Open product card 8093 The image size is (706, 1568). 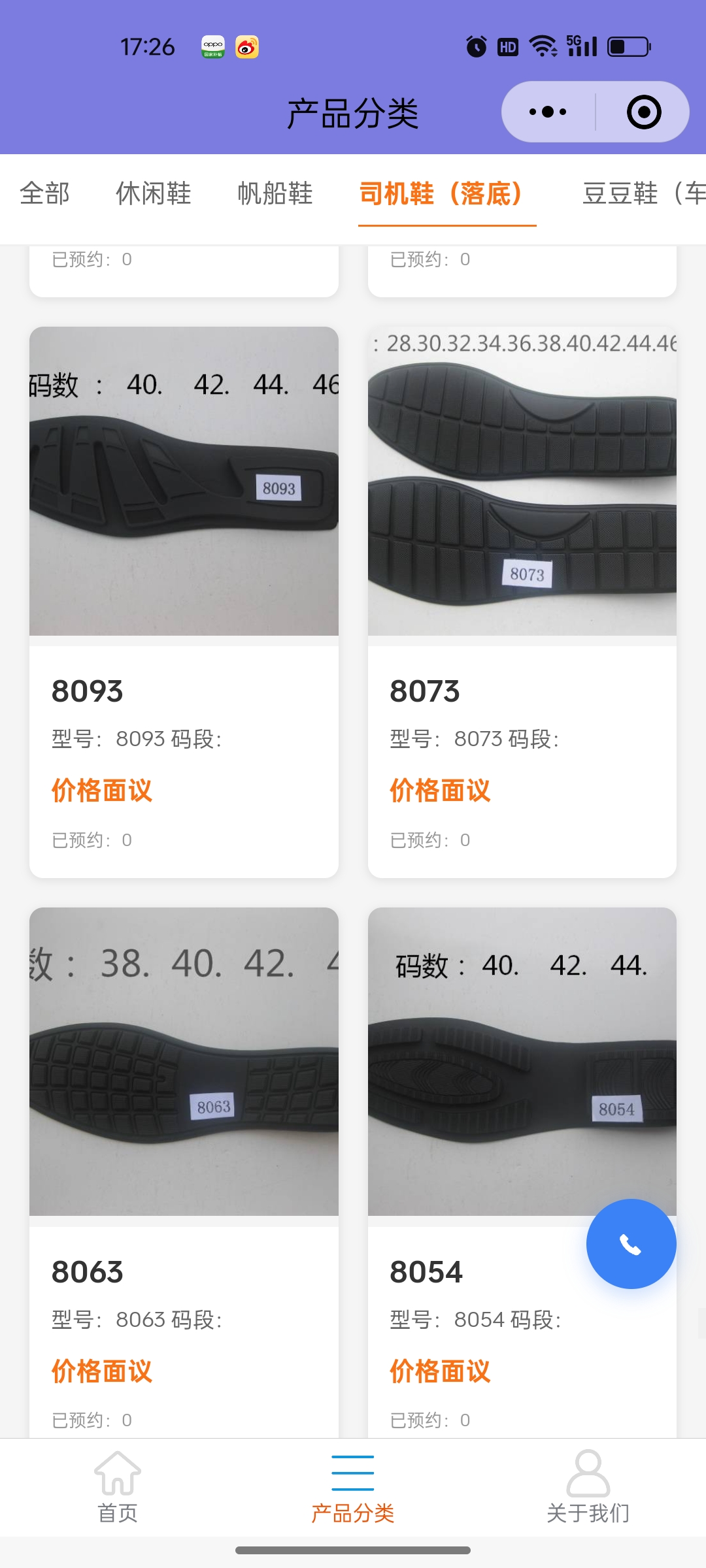point(184,601)
